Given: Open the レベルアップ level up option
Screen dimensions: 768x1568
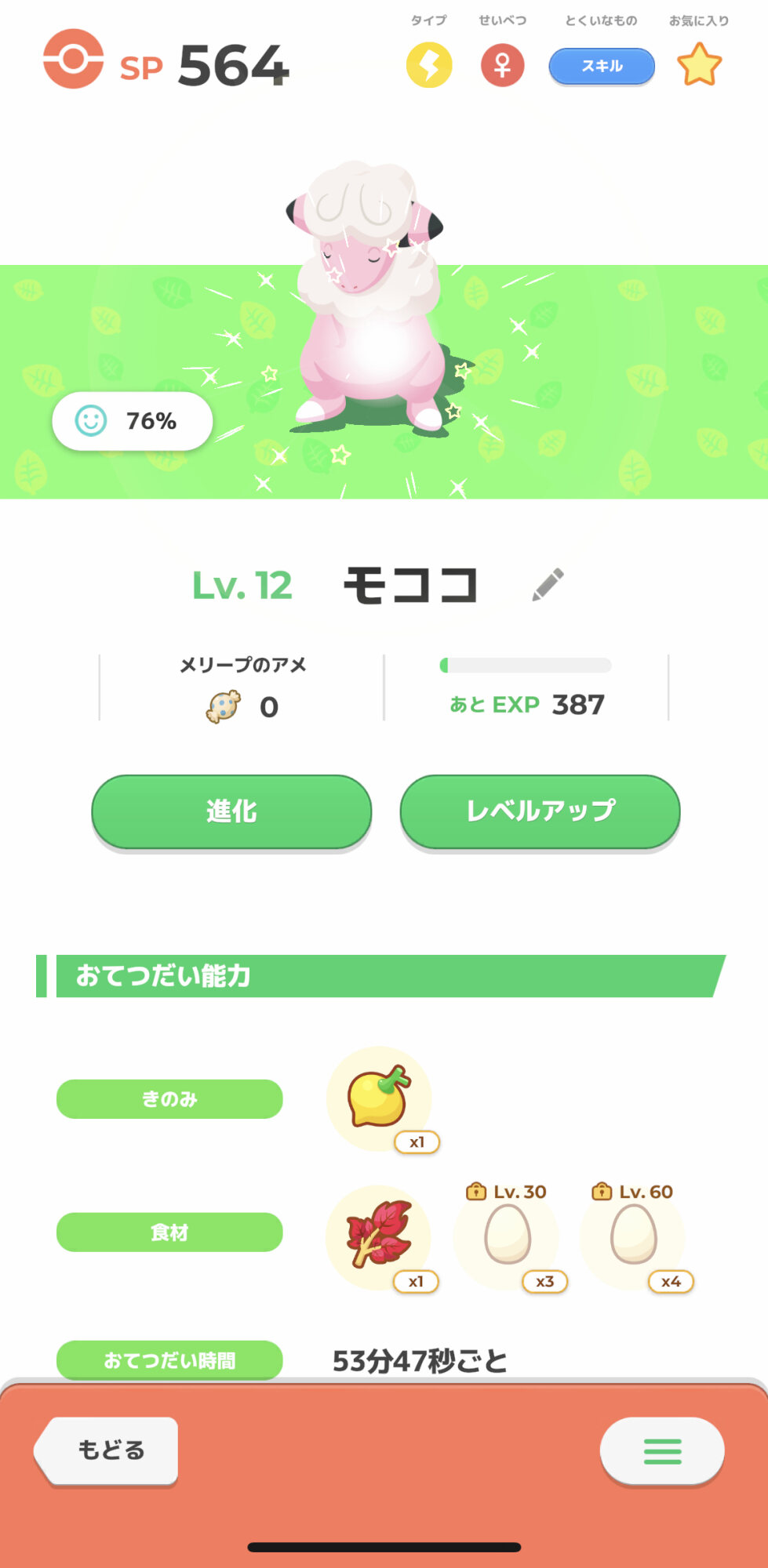Looking at the screenshot, I should (540, 811).
